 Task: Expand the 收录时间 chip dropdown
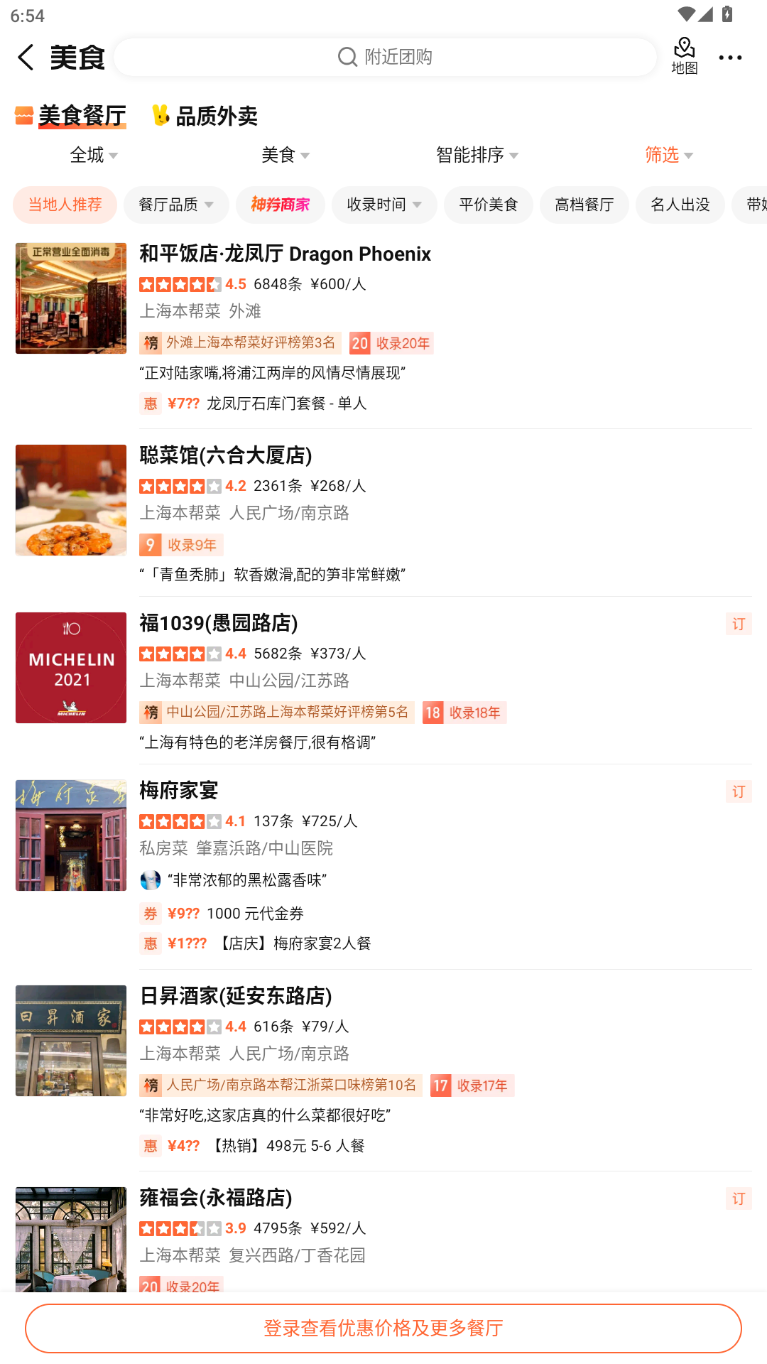click(384, 205)
